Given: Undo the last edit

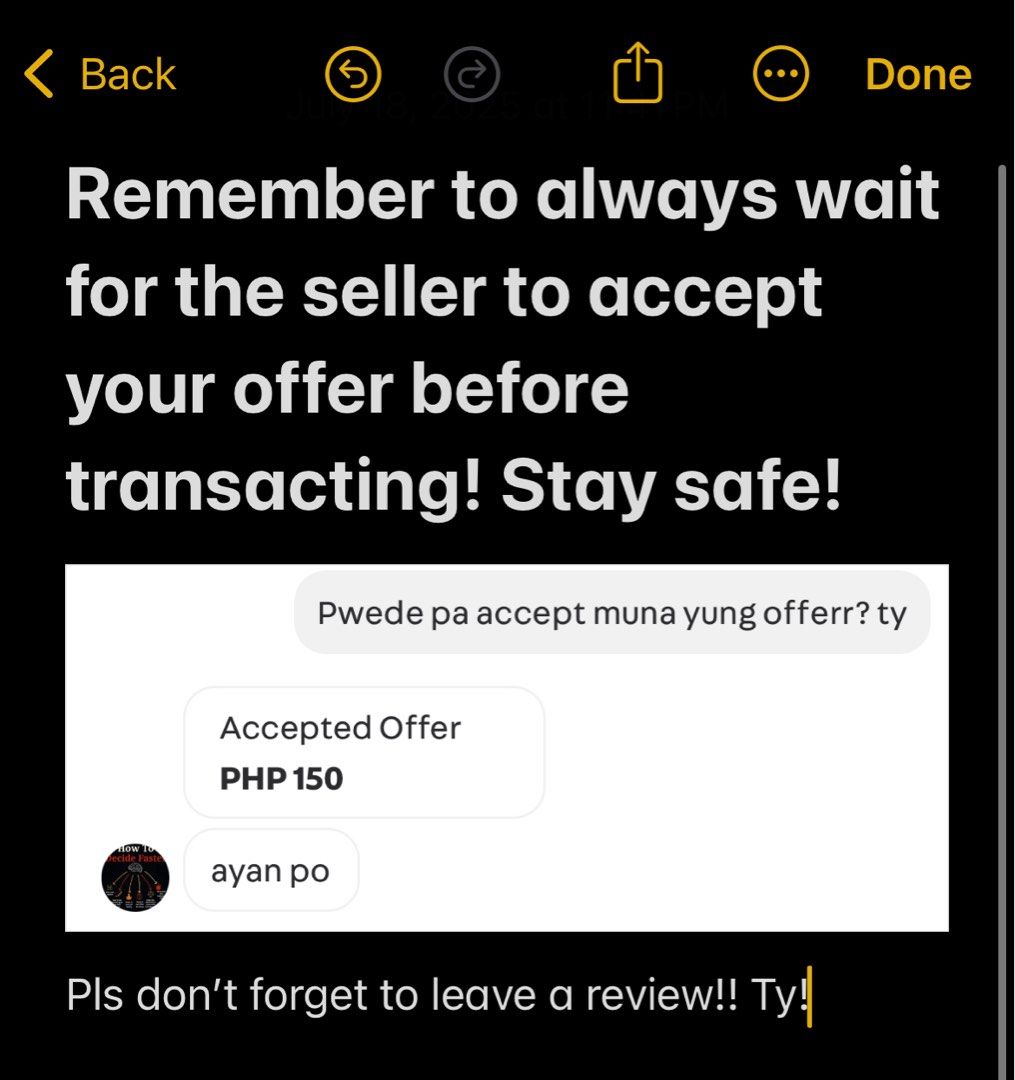Looking at the screenshot, I should point(354,75).
